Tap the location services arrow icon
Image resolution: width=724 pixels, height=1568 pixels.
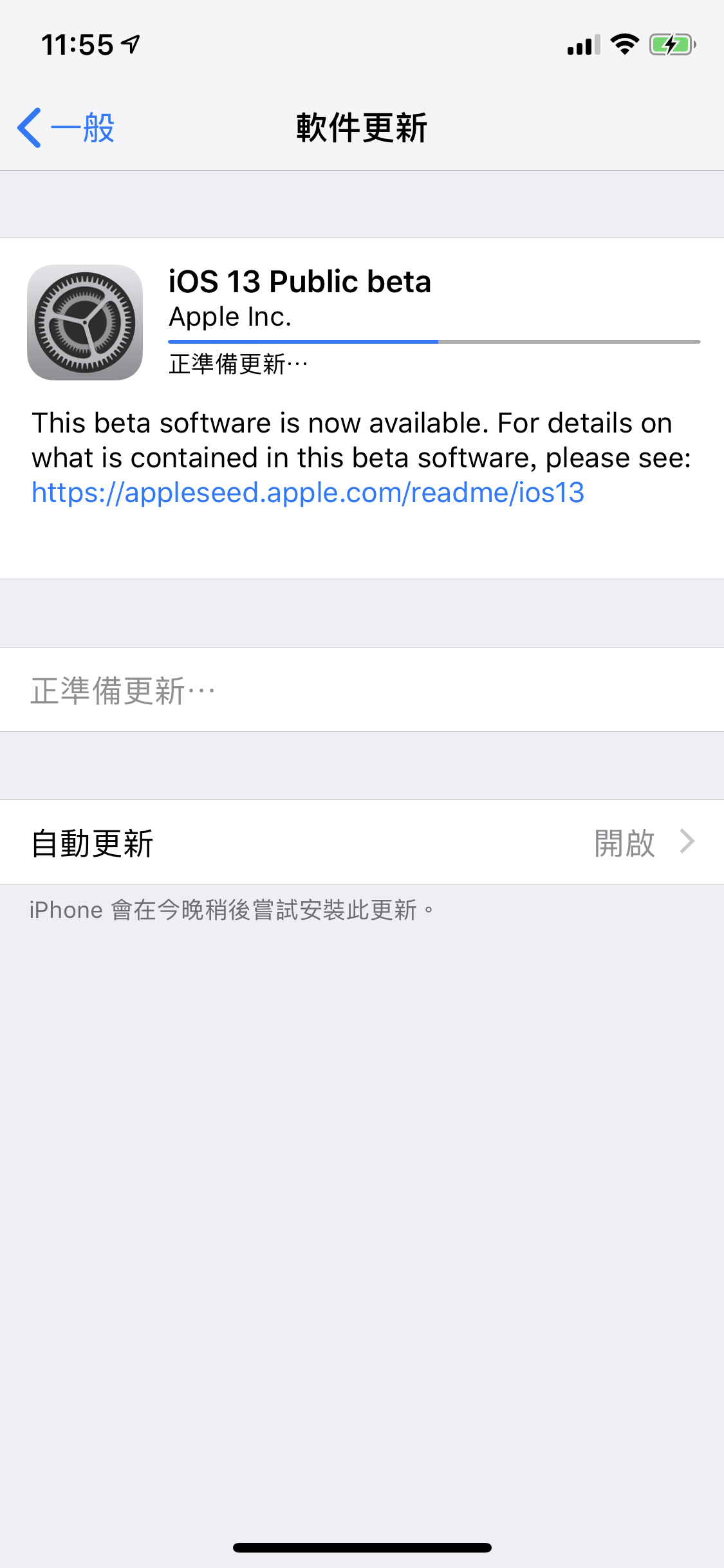(131, 42)
